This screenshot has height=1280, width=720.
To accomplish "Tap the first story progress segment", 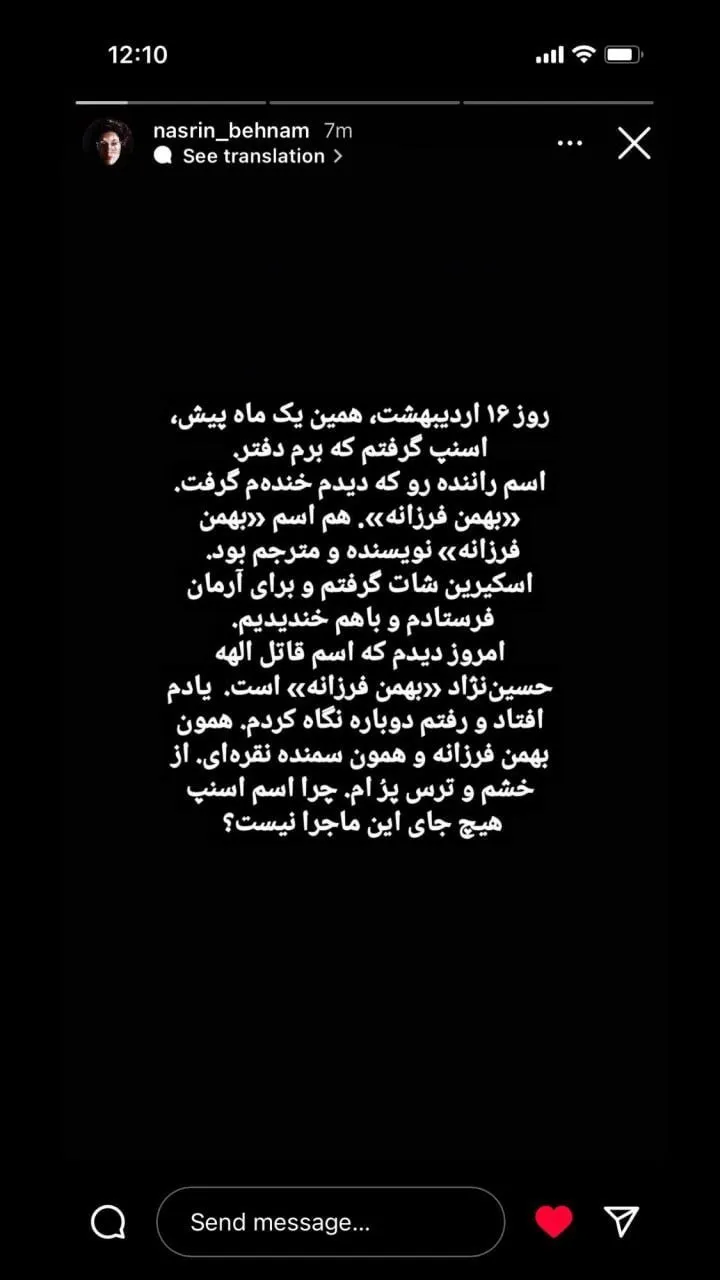I will coord(170,100).
